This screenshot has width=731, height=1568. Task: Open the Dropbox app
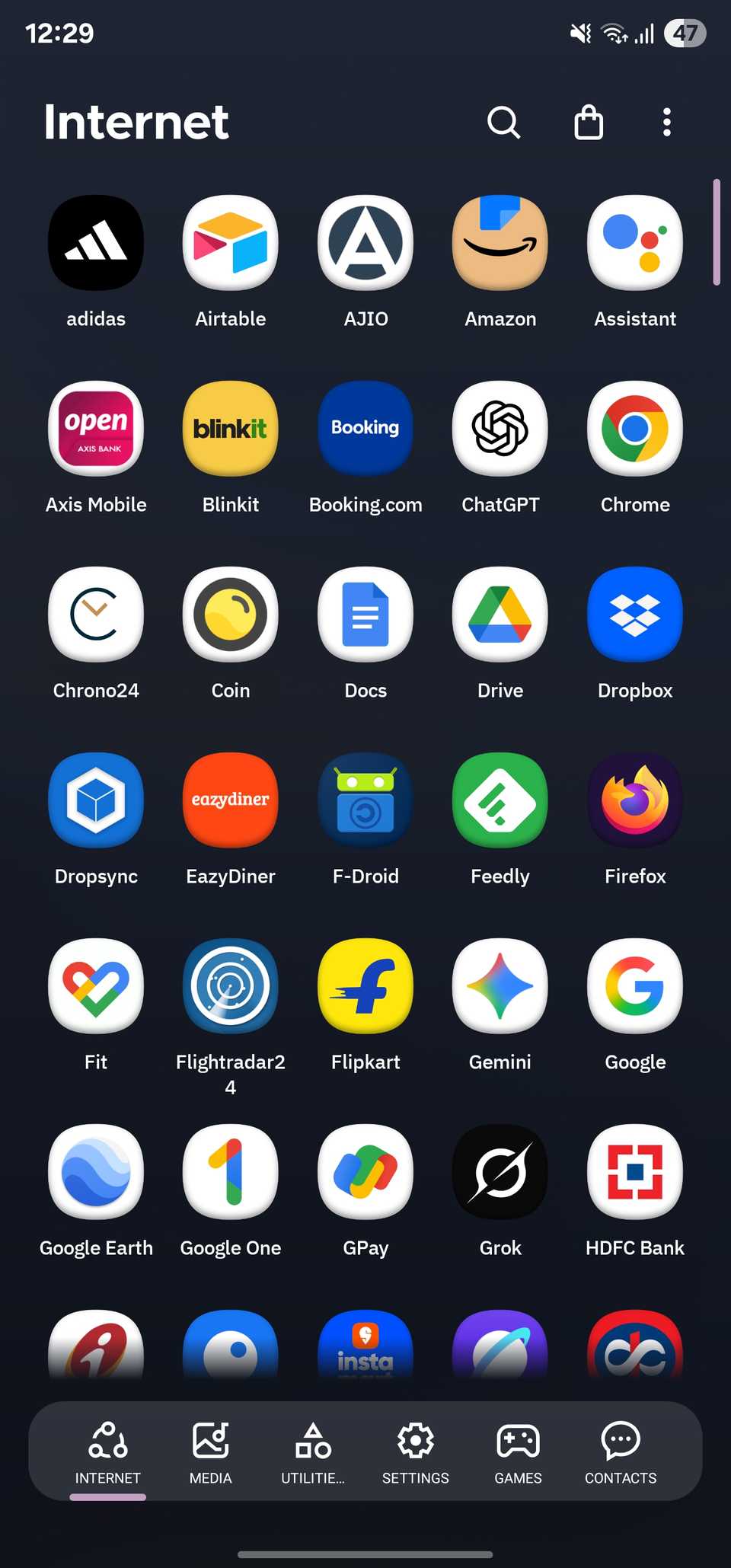point(634,615)
